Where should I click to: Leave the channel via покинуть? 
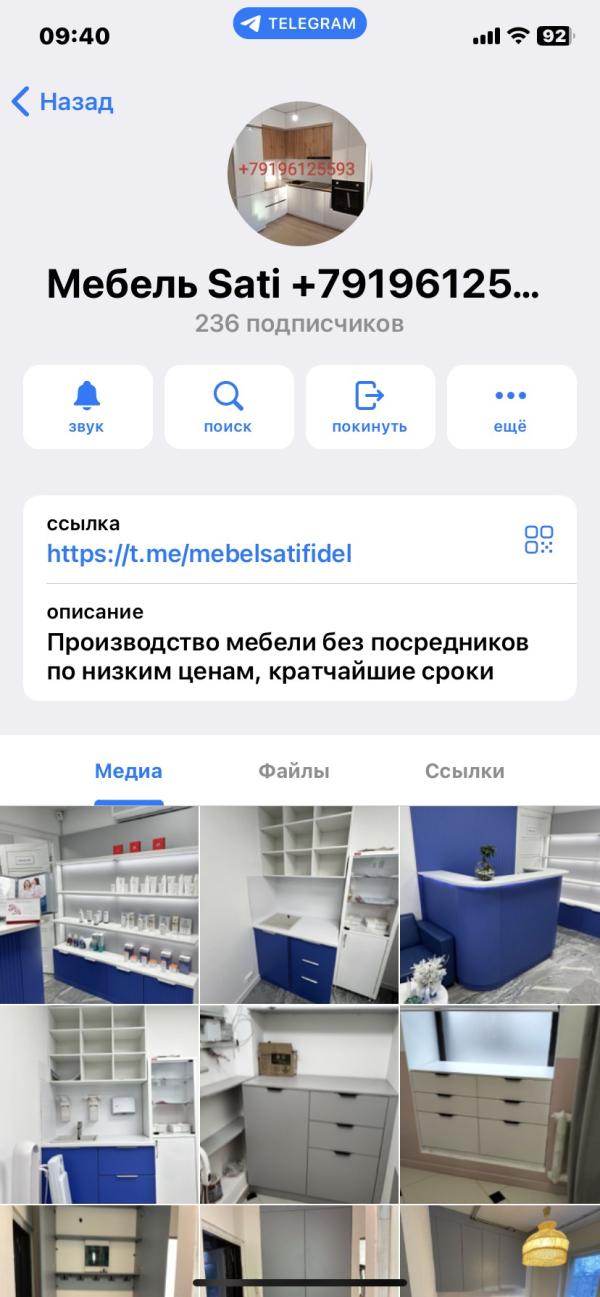(370, 407)
